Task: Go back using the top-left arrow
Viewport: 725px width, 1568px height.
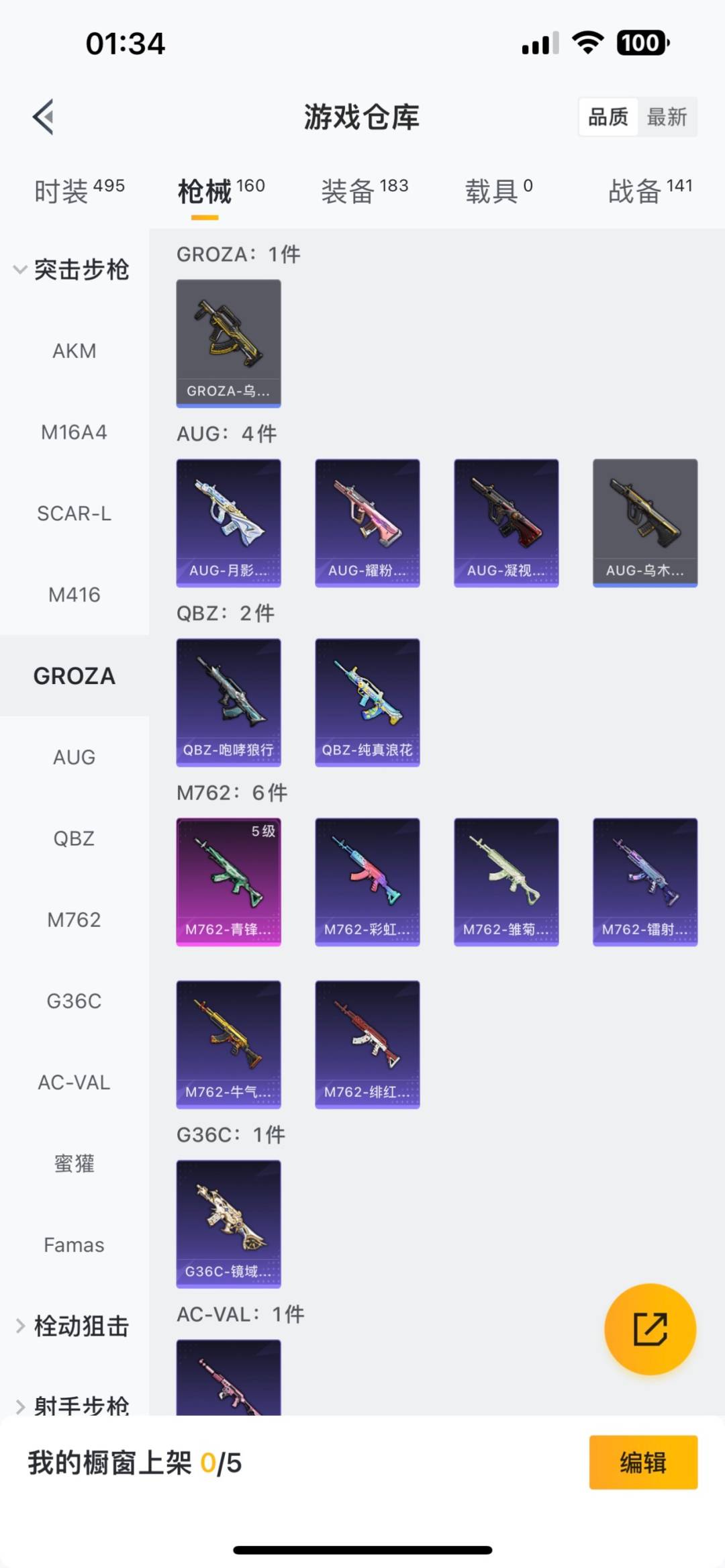Action: 44,117
